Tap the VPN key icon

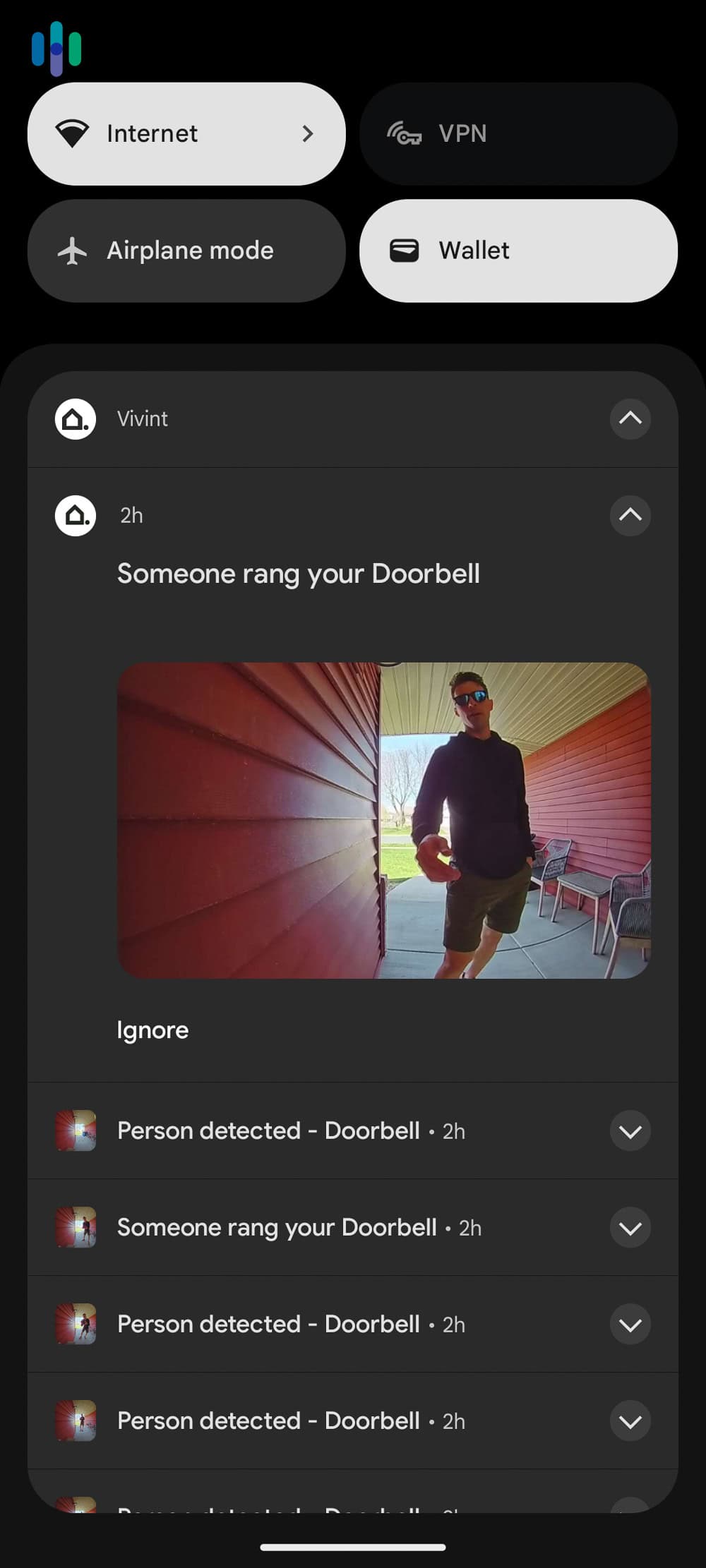click(403, 133)
